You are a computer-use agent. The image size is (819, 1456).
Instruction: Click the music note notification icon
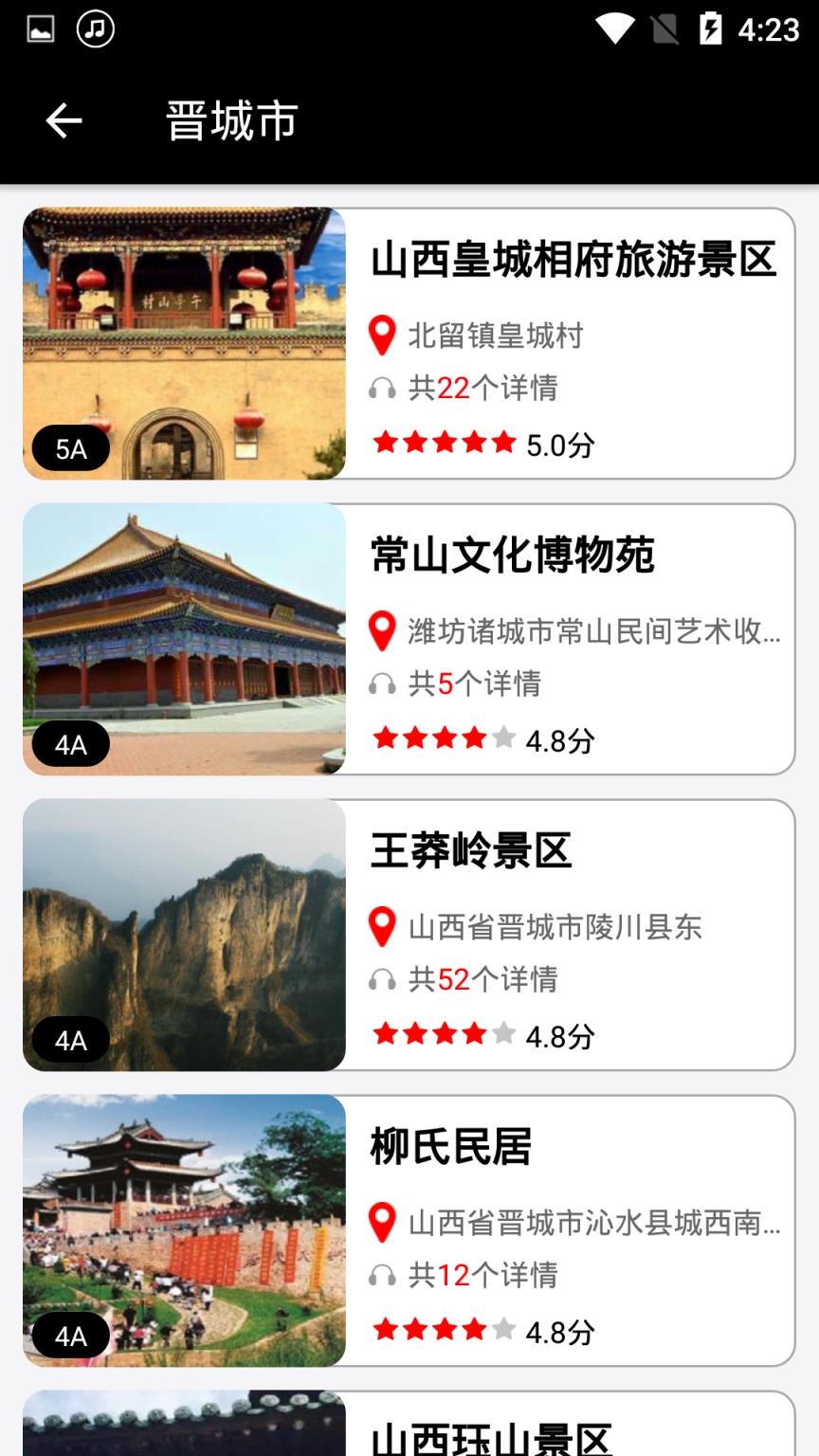click(x=93, y=27)
